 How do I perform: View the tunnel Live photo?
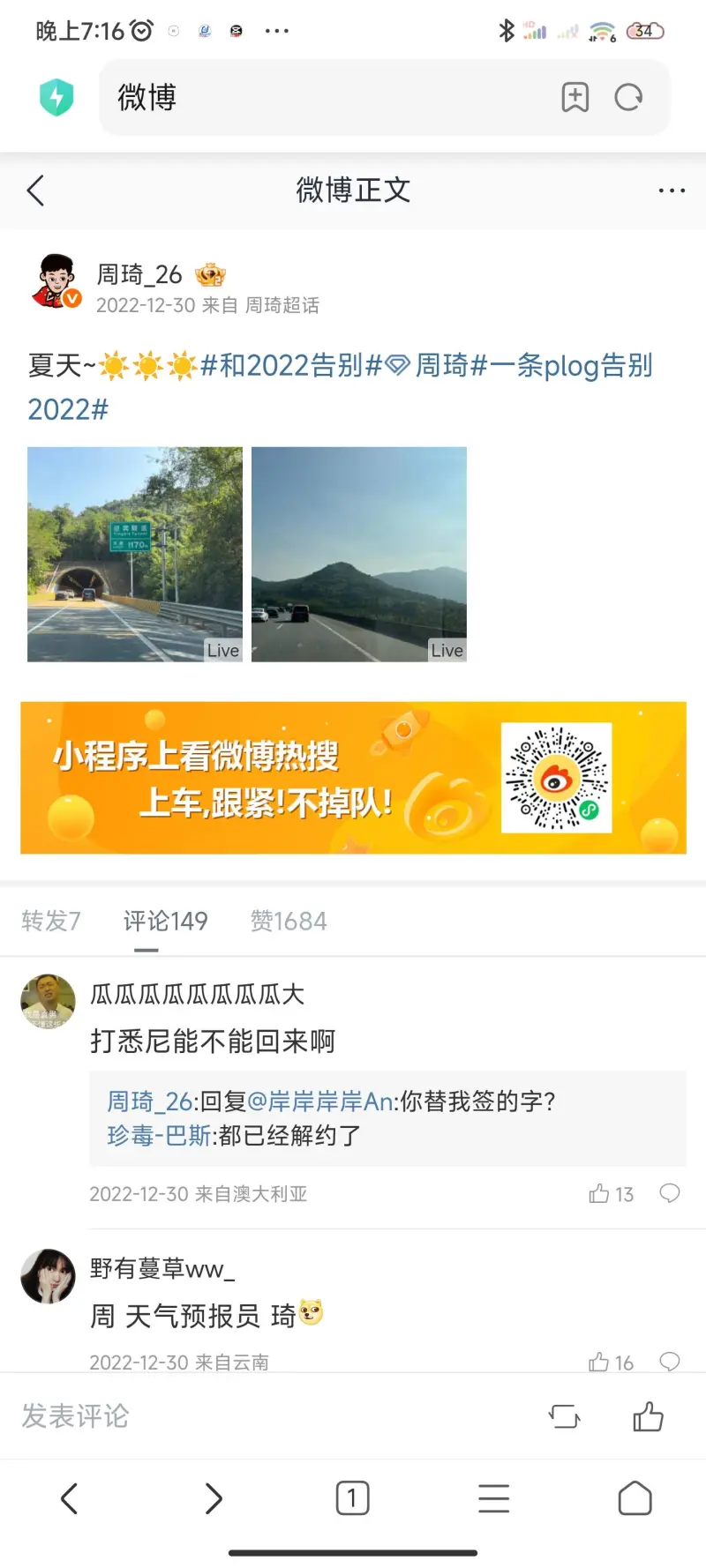135,554
